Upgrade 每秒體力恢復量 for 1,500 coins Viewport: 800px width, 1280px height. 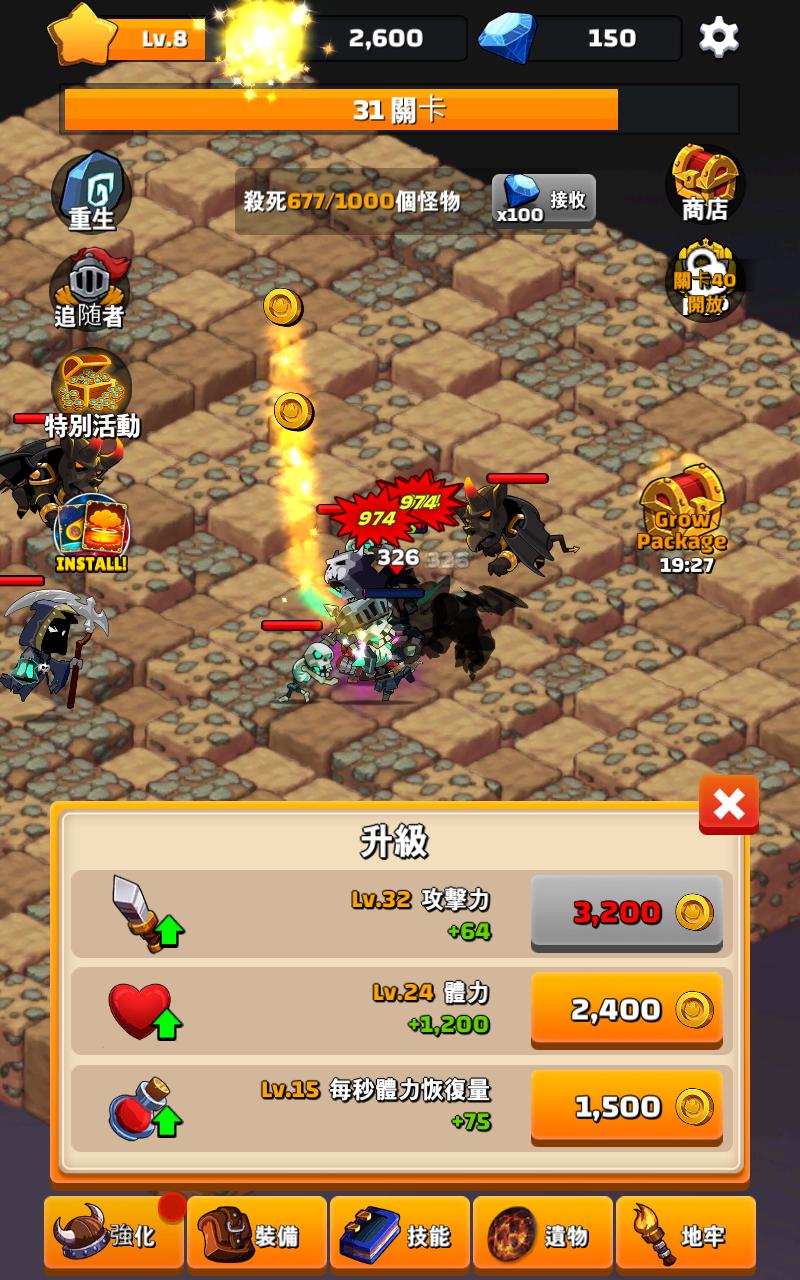626,1107
